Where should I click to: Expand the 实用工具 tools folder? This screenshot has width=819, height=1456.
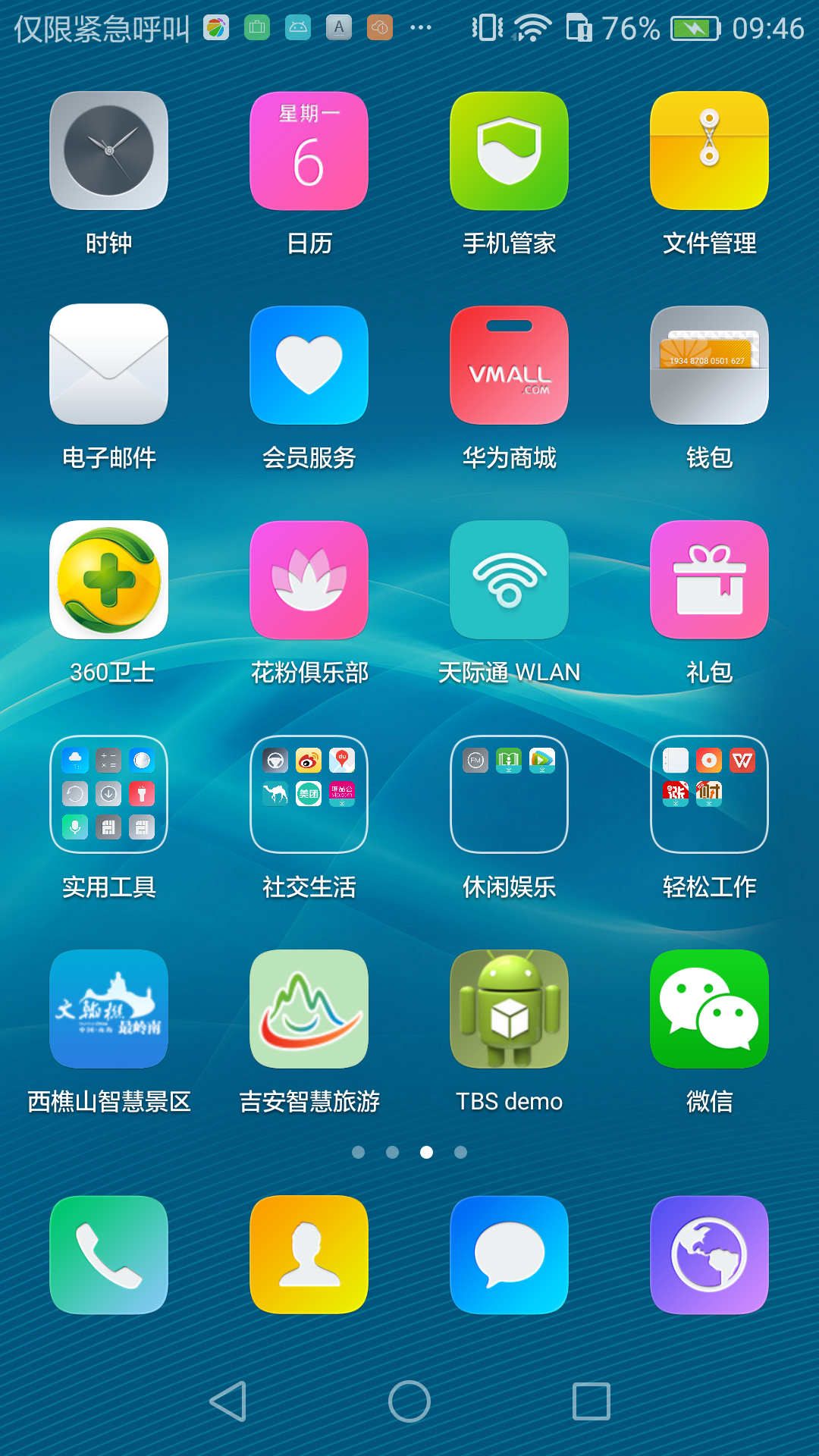click(x=108, y=794)
